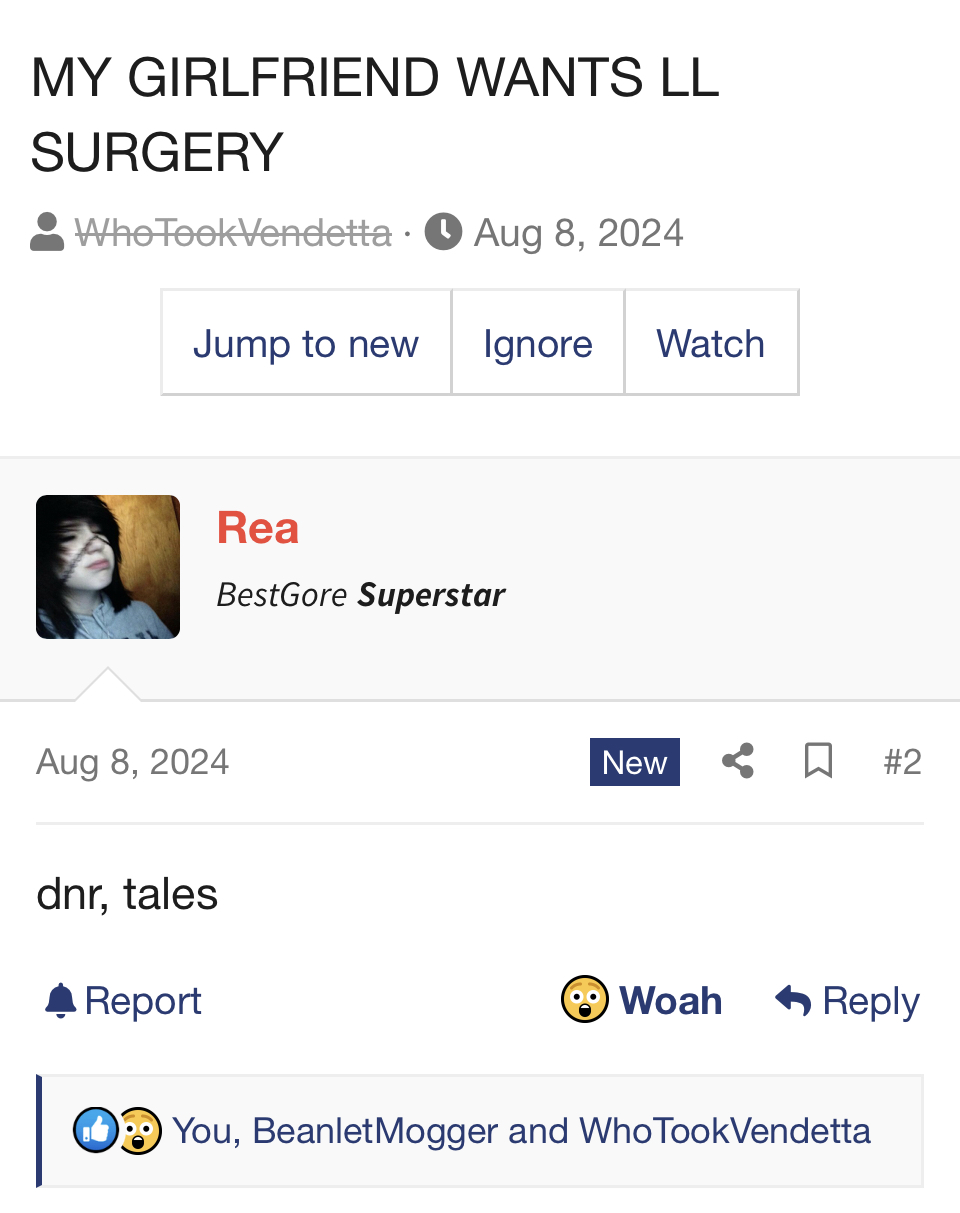
Task: View who reacted to this post
Action: click(520, 1131)
